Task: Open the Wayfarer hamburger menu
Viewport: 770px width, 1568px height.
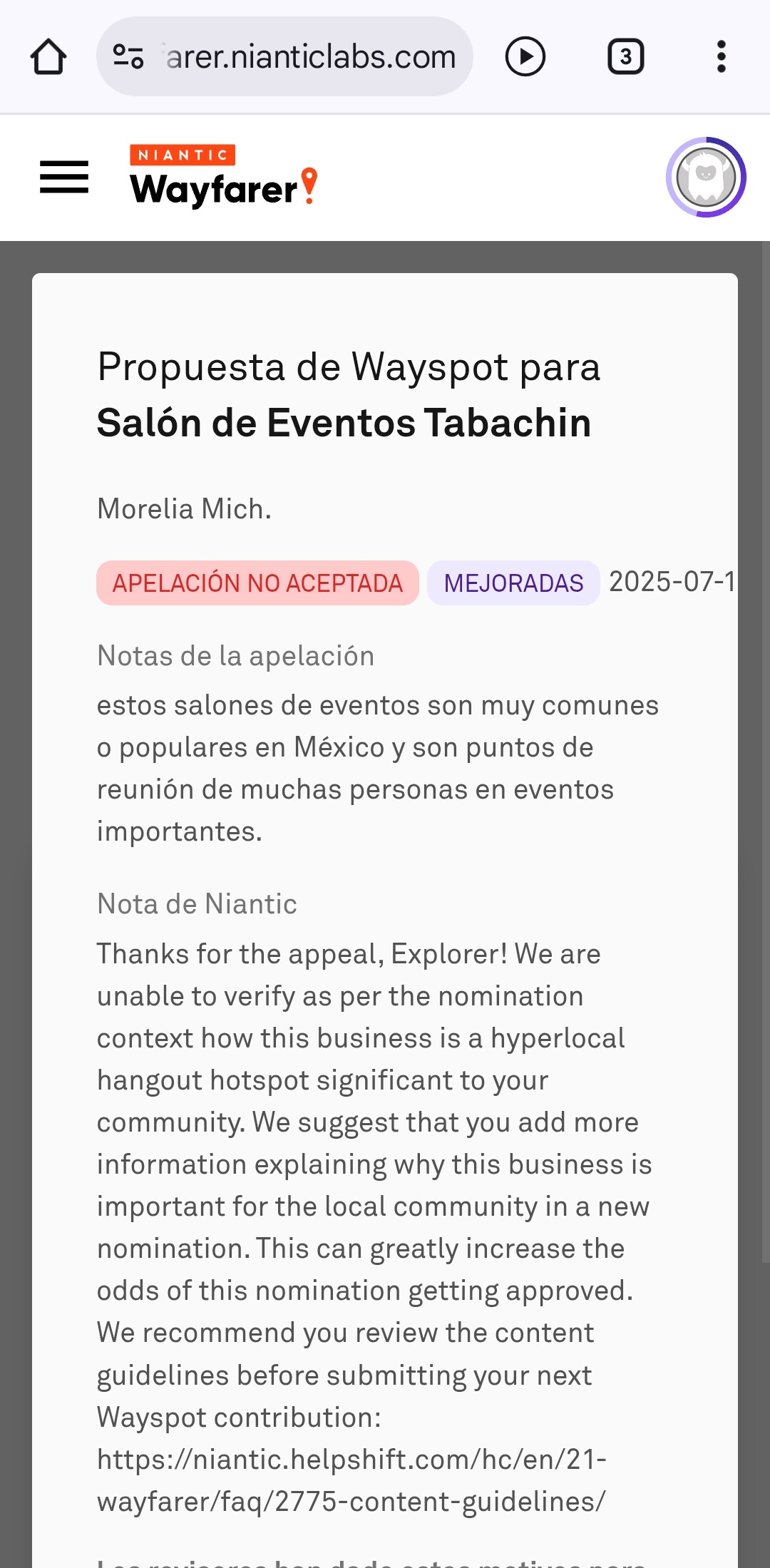Action: tap(64, 177)
